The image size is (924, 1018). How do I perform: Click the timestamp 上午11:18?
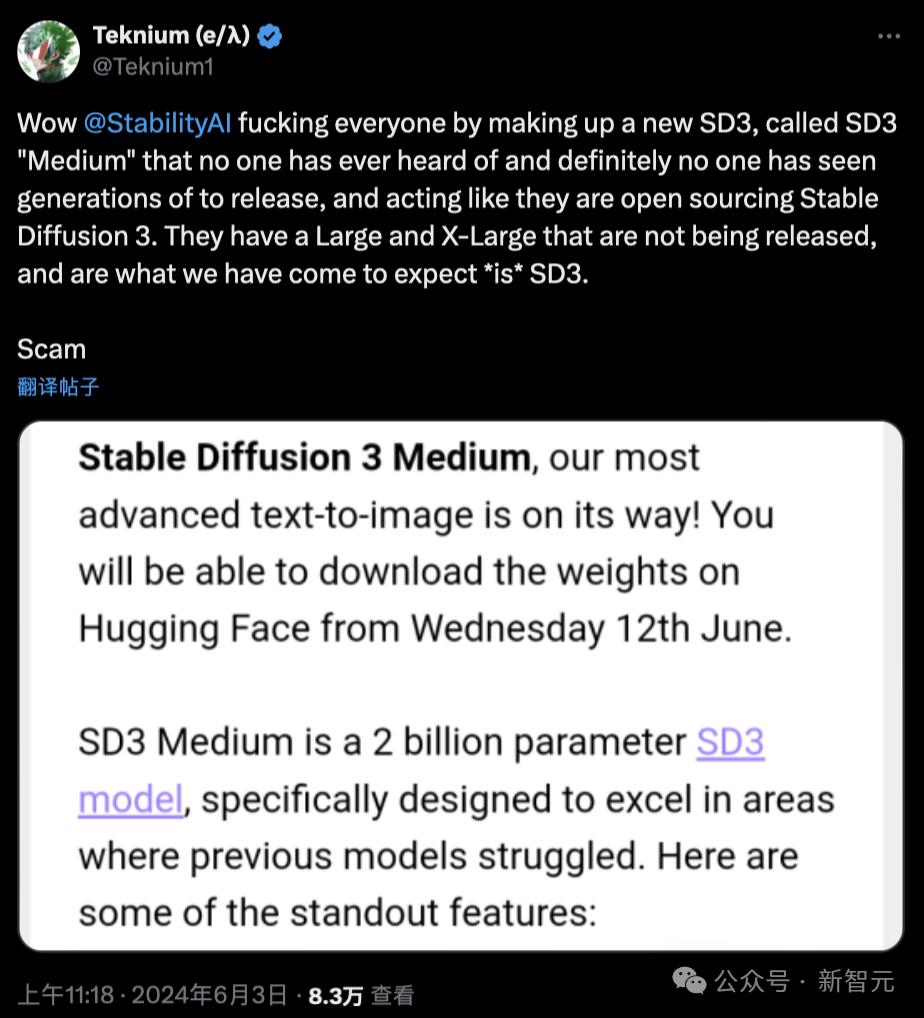(x=65, y=995)
